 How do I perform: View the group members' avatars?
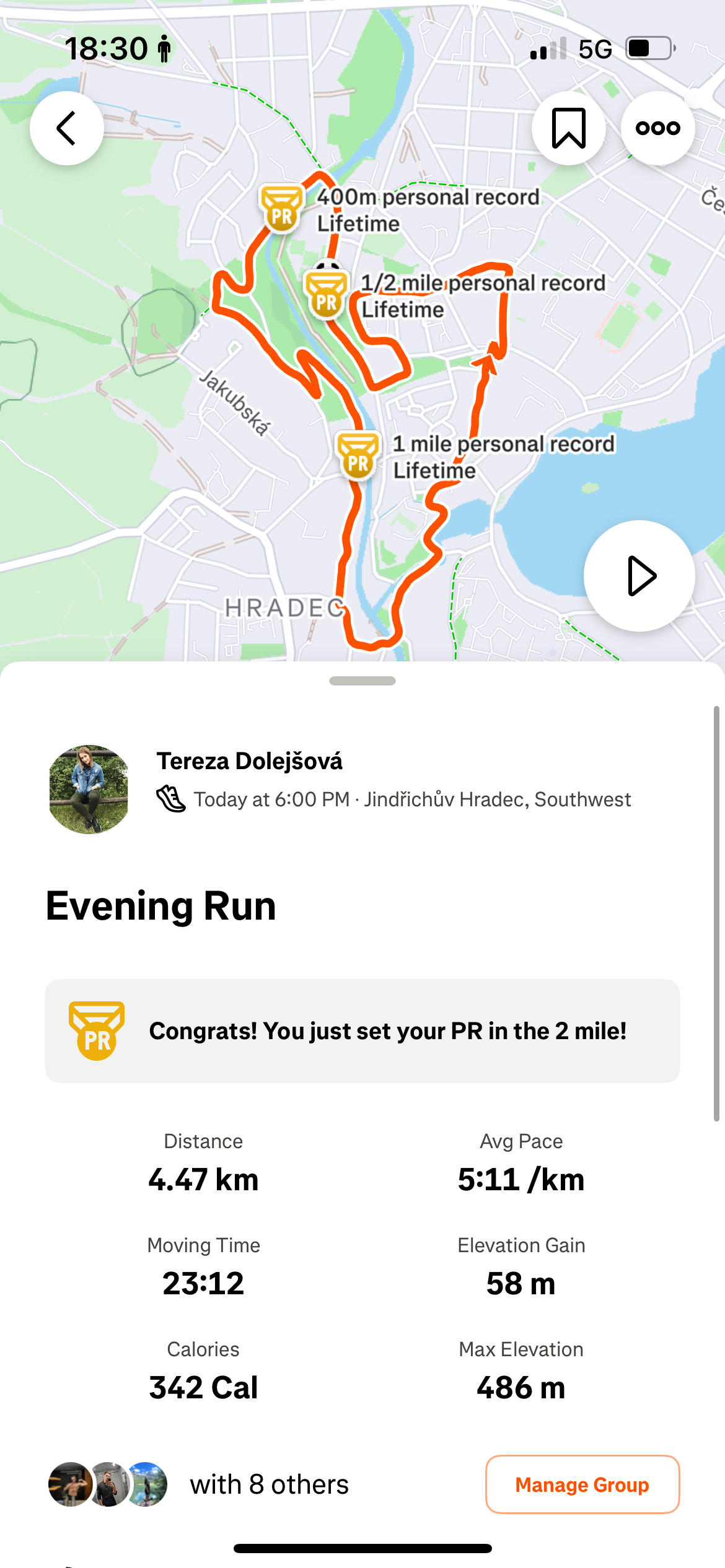point(108,1484)
